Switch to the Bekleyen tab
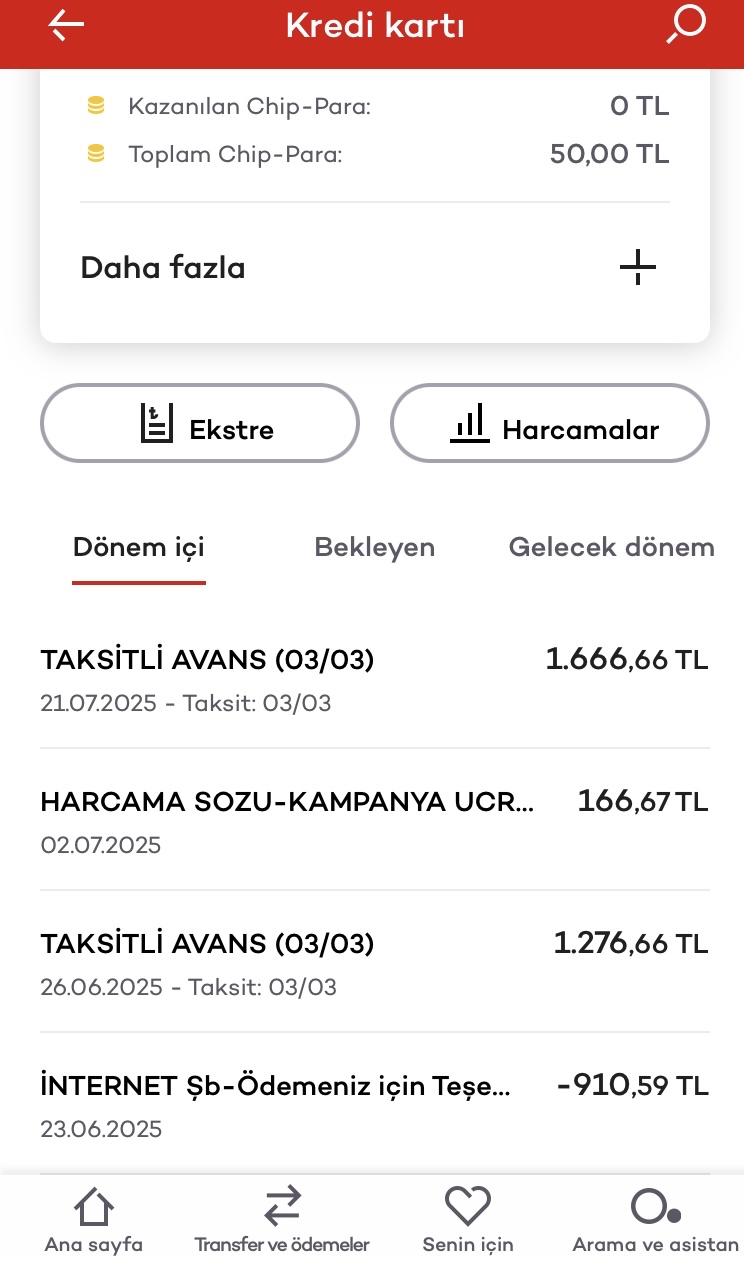This screenshot has width=744, height=1275. [375, 548]
